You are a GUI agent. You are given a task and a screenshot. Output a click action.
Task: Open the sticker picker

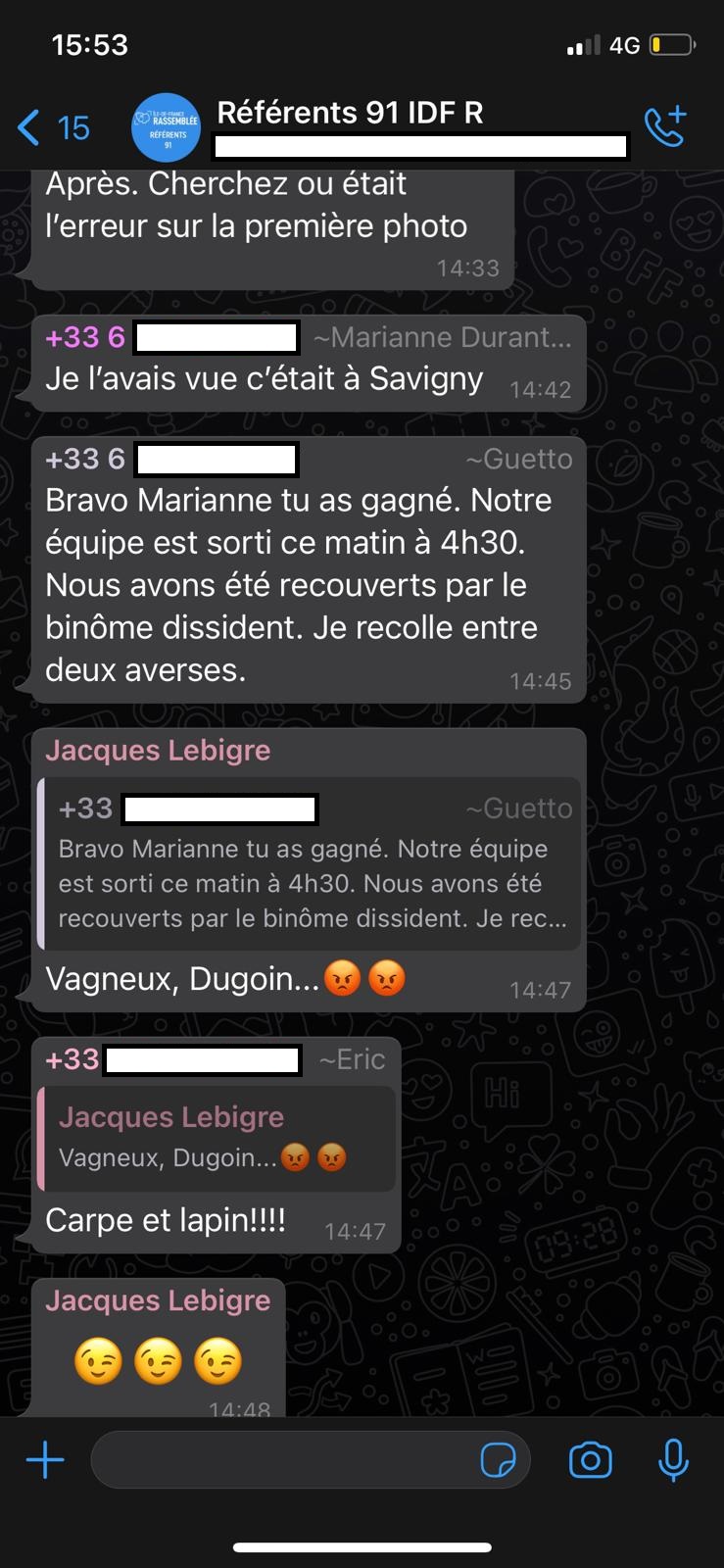coord(498,1460)
